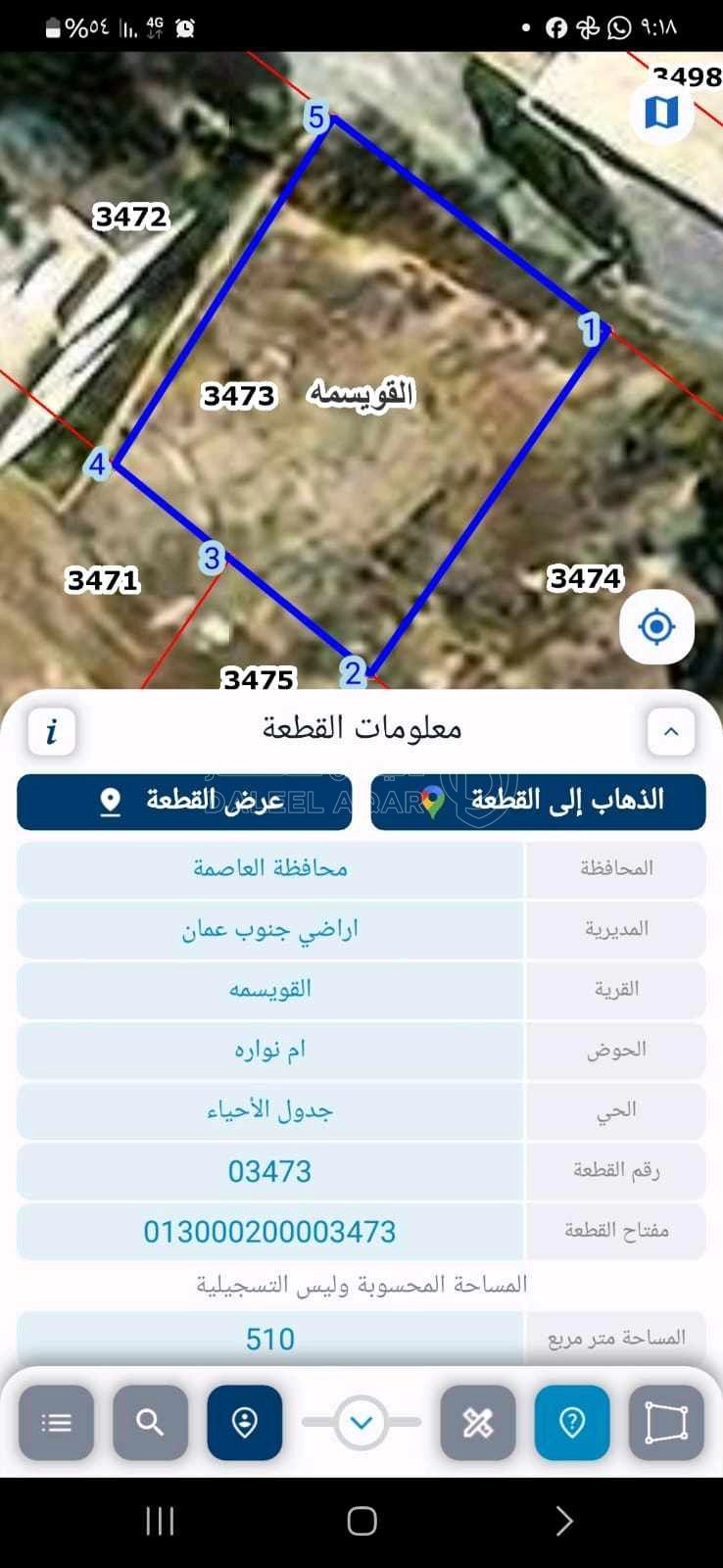
Task: Open the list menu icon in bottom toolbar
Action: coord(56,1423)
